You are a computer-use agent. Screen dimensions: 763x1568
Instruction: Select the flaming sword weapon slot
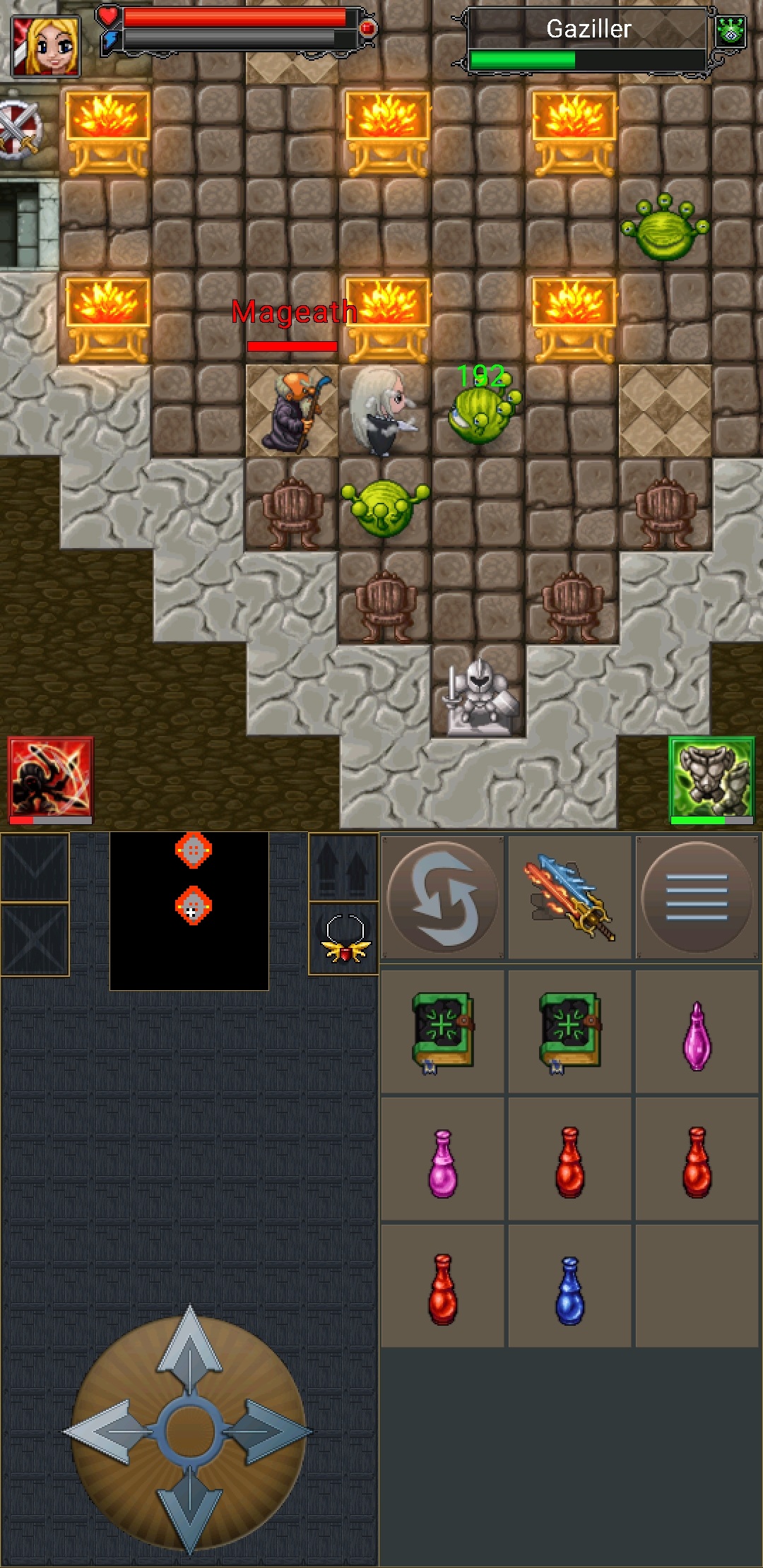click(569, 898)
